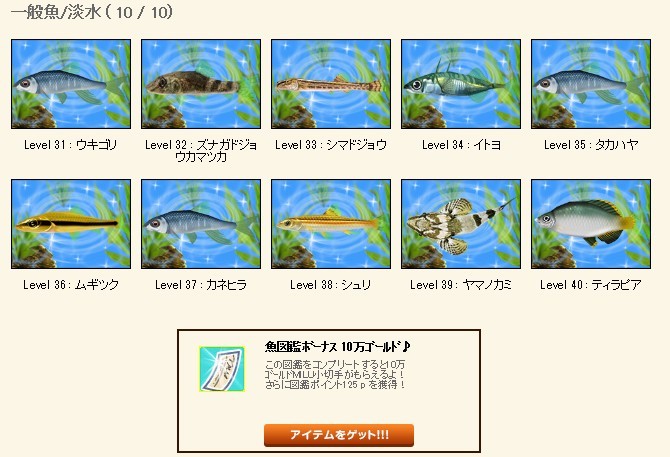Viewport: 670px width, 457px height.
Task: View the Level 35 タカハヤ fish
Action: tap(591, 84)
